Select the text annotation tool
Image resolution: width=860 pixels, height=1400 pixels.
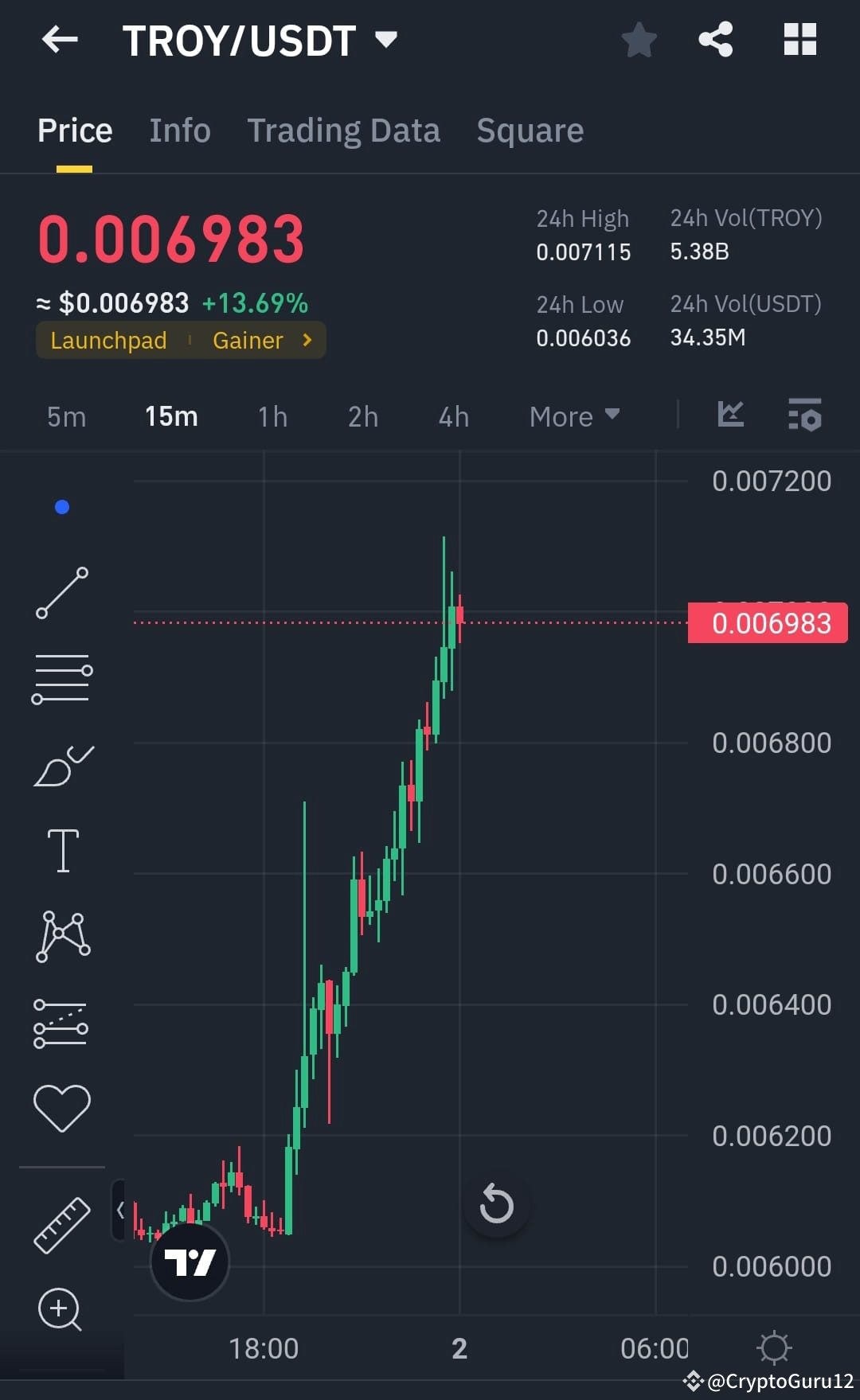pos(63,848)
